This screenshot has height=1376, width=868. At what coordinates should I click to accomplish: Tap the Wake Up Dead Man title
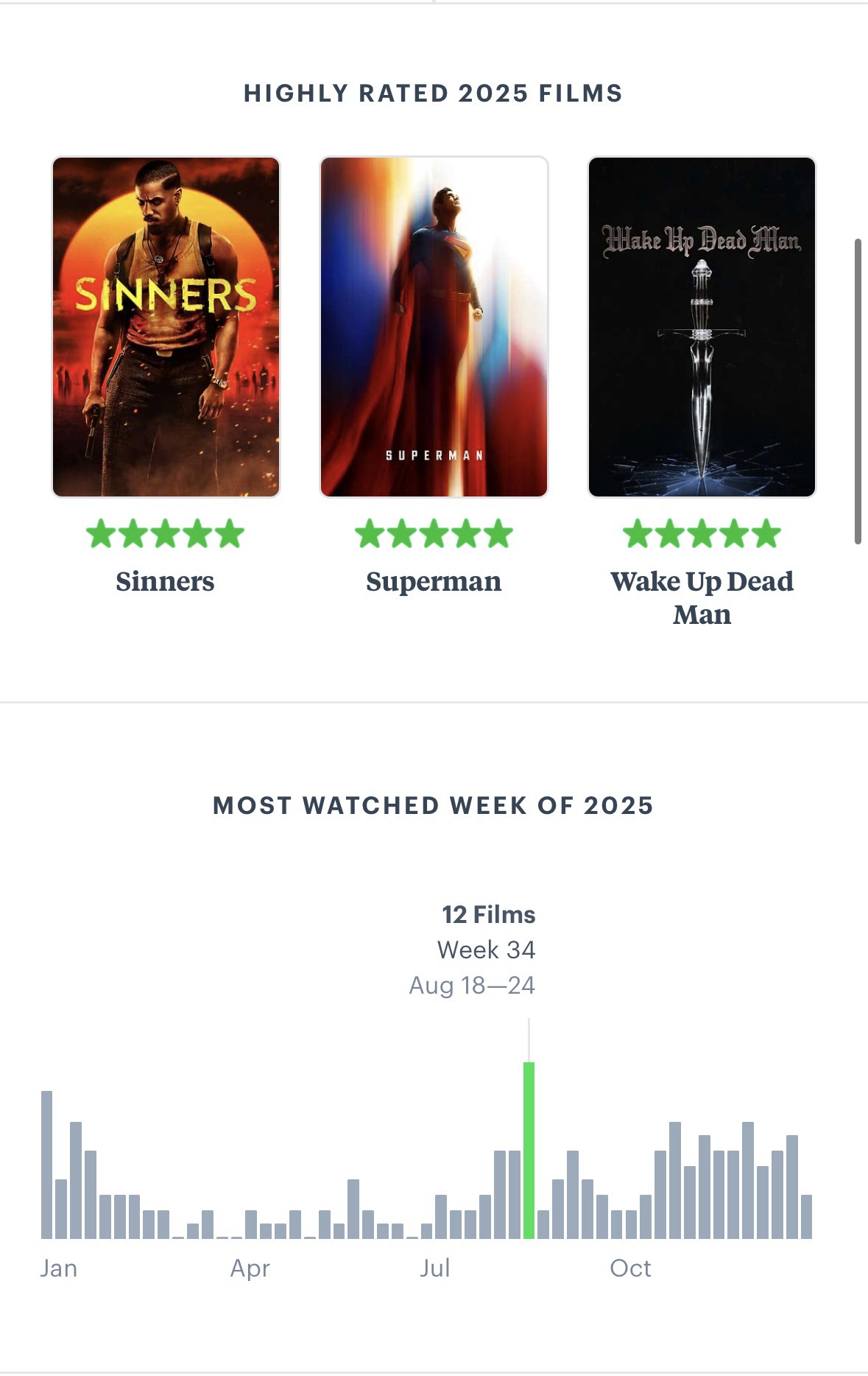tap(702, 597)
